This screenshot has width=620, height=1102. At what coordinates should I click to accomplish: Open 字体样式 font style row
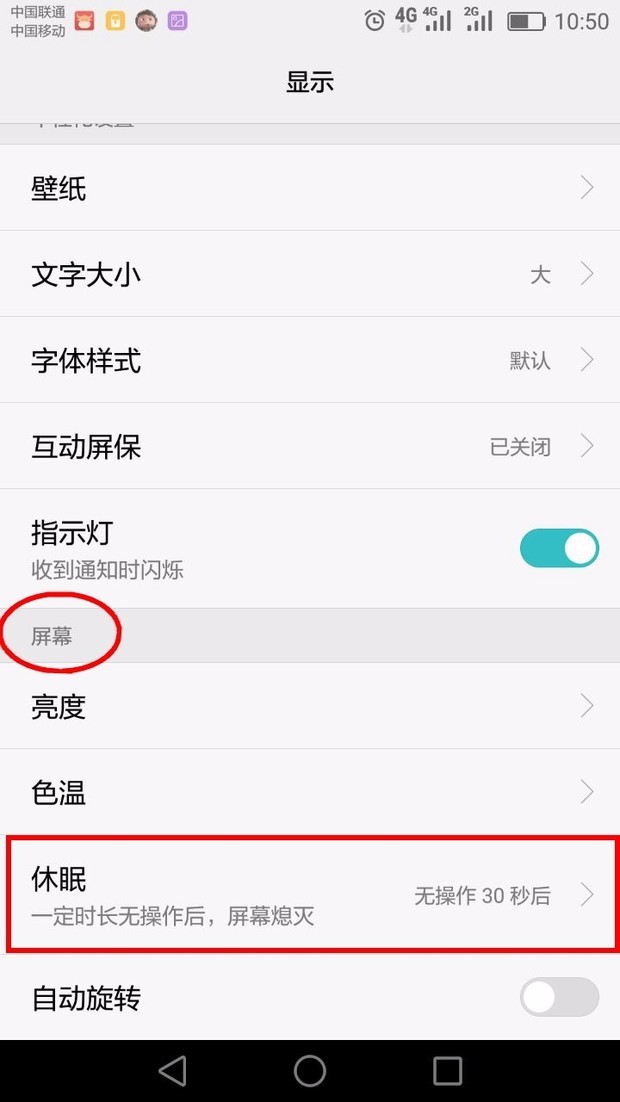click(x=310, y=360)
